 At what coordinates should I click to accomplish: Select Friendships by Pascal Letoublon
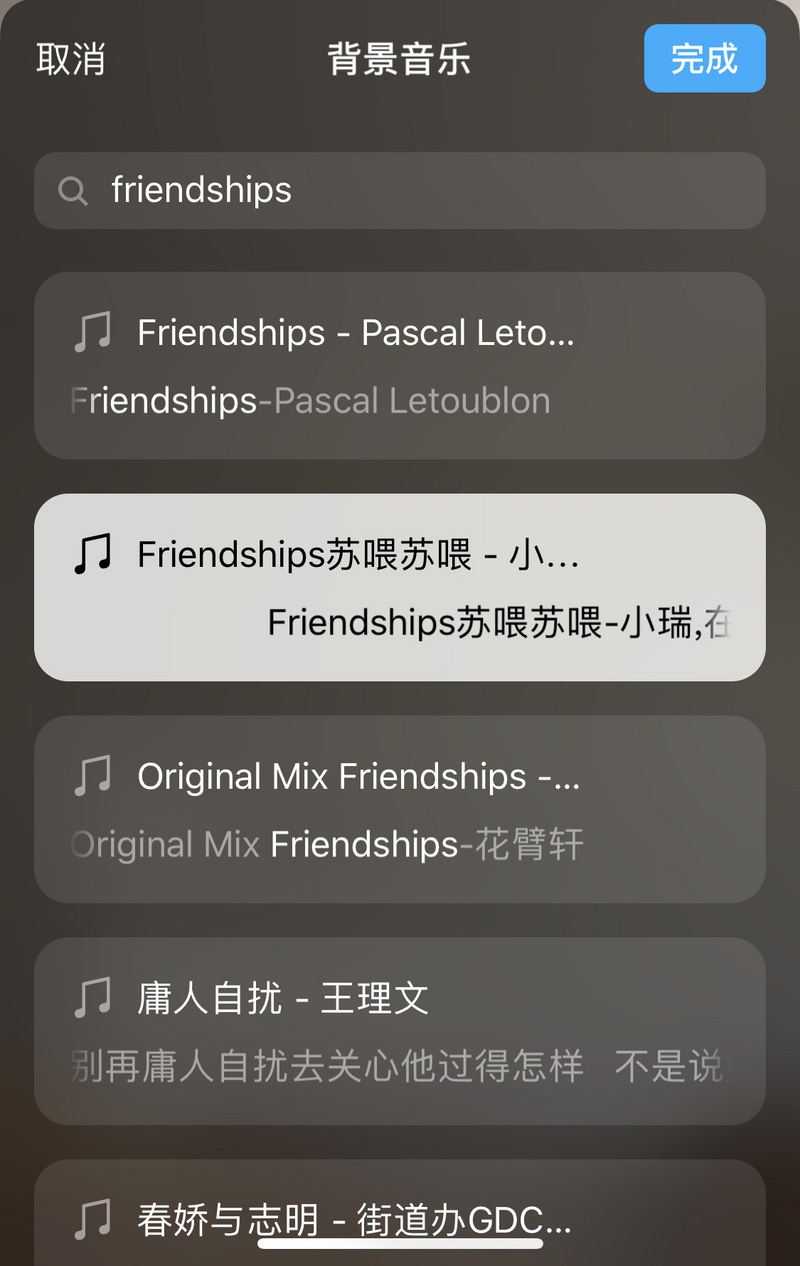point(400,366)
